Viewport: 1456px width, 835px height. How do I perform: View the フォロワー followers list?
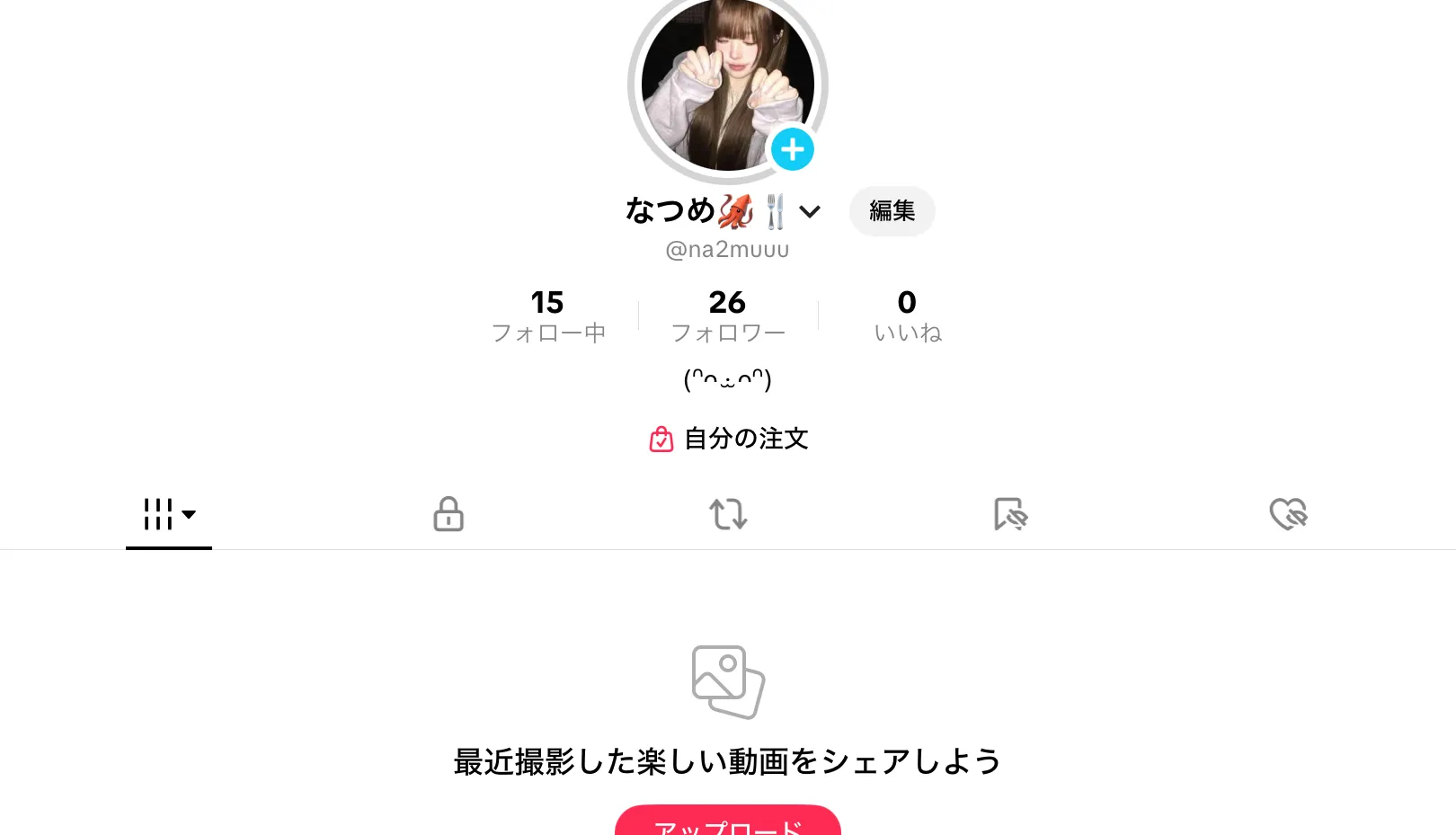pyautogui.click(x=728, y=316)
